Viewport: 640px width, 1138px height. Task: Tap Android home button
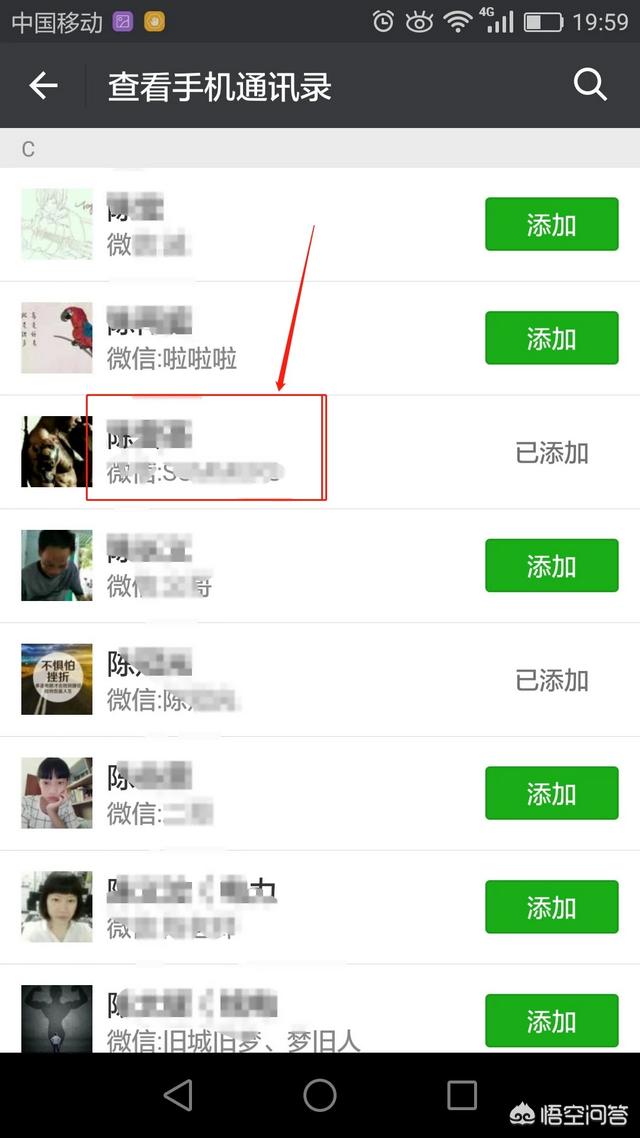(320, 1095)
